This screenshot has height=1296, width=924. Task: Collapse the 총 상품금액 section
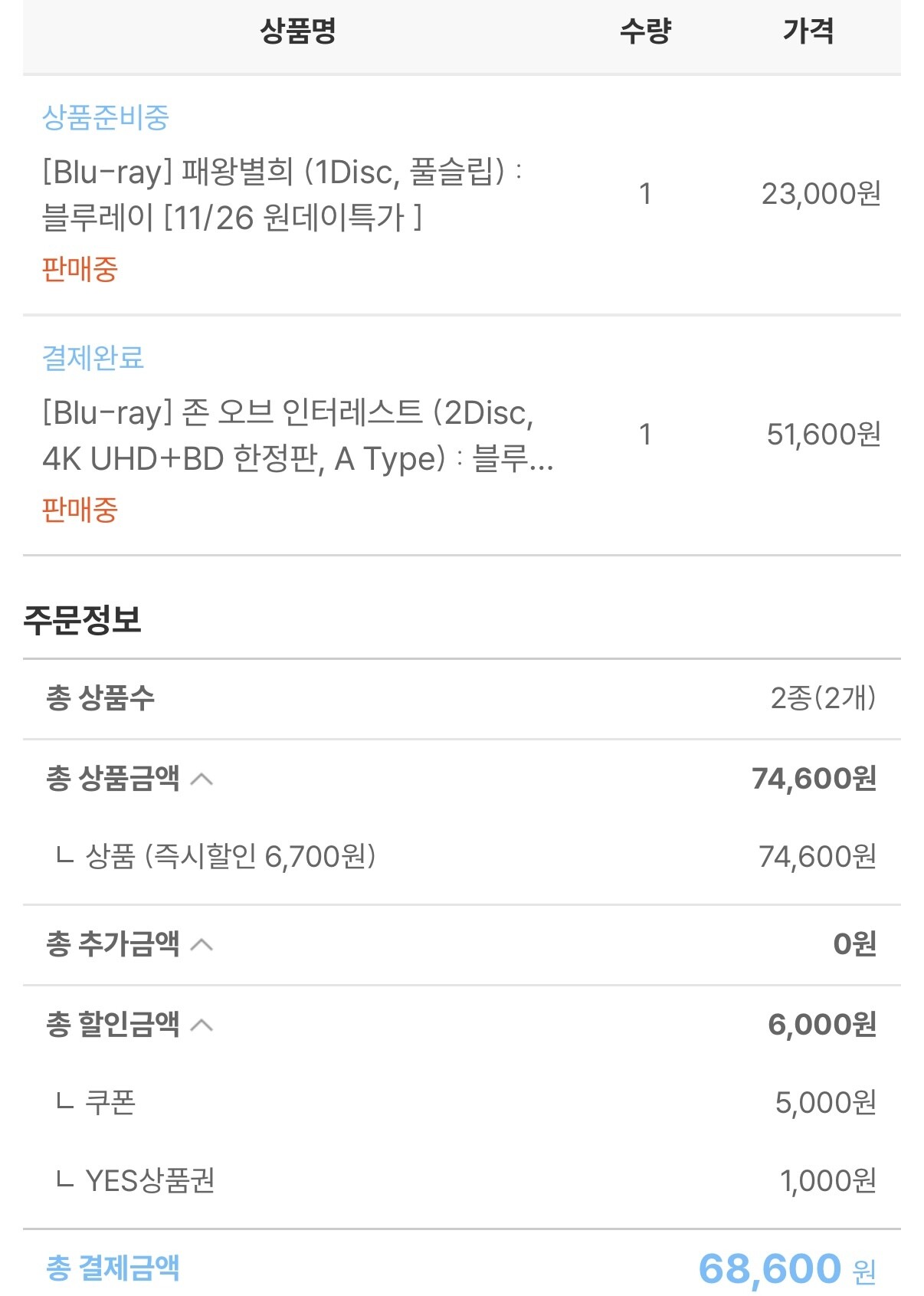tap(202, 779)
